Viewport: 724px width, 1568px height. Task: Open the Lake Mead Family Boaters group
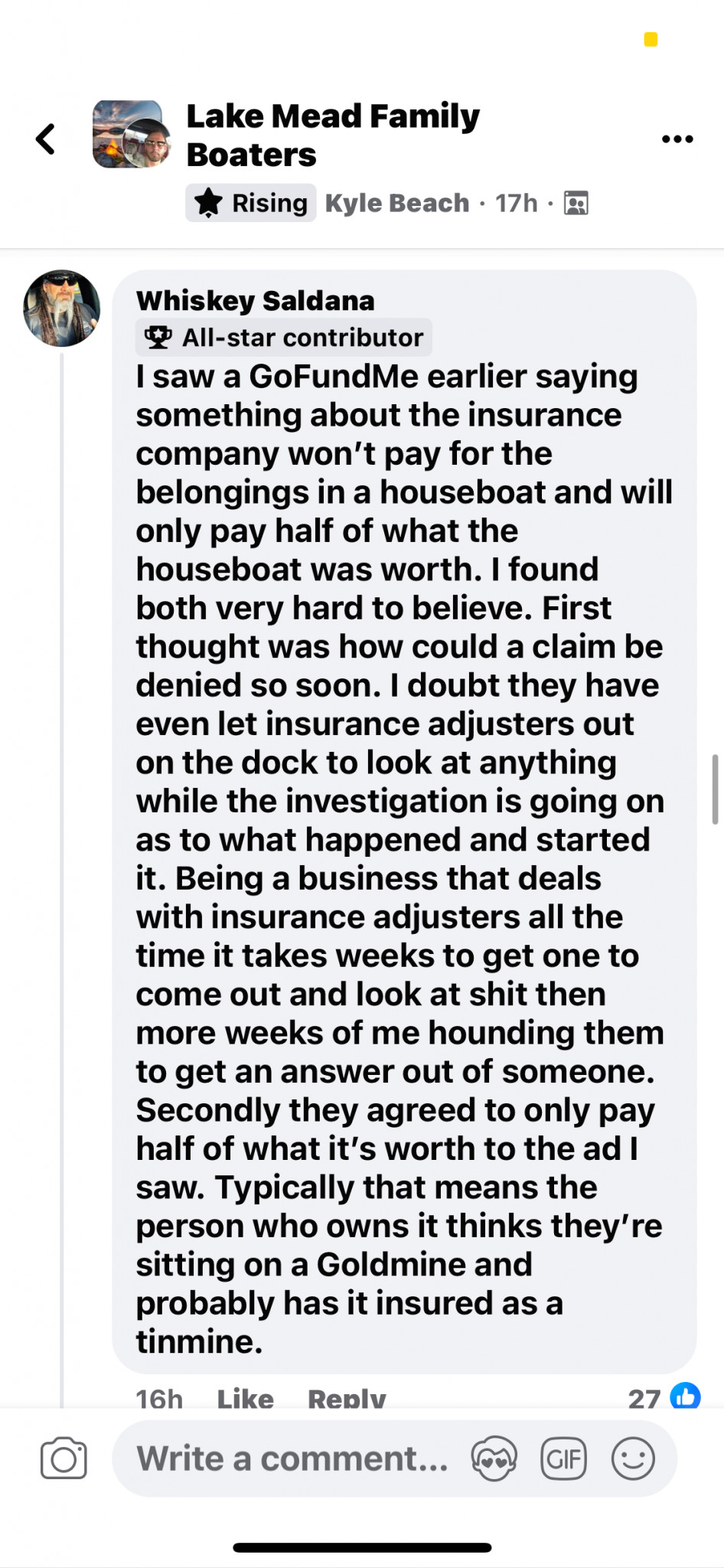[x=333, y=136]
